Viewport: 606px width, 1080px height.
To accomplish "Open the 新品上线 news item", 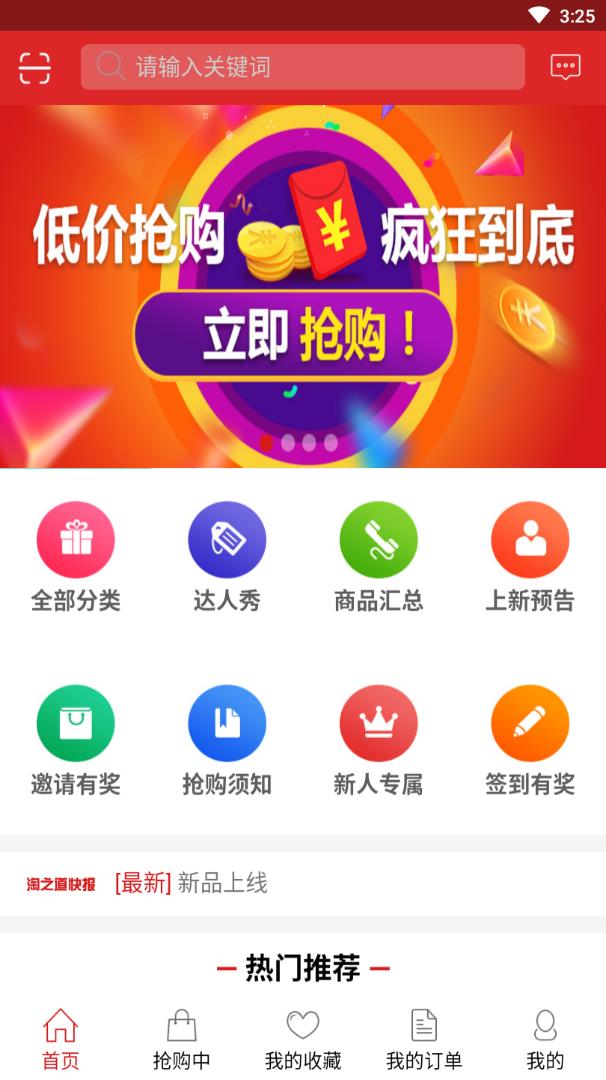I will click(x=222, y=883).
